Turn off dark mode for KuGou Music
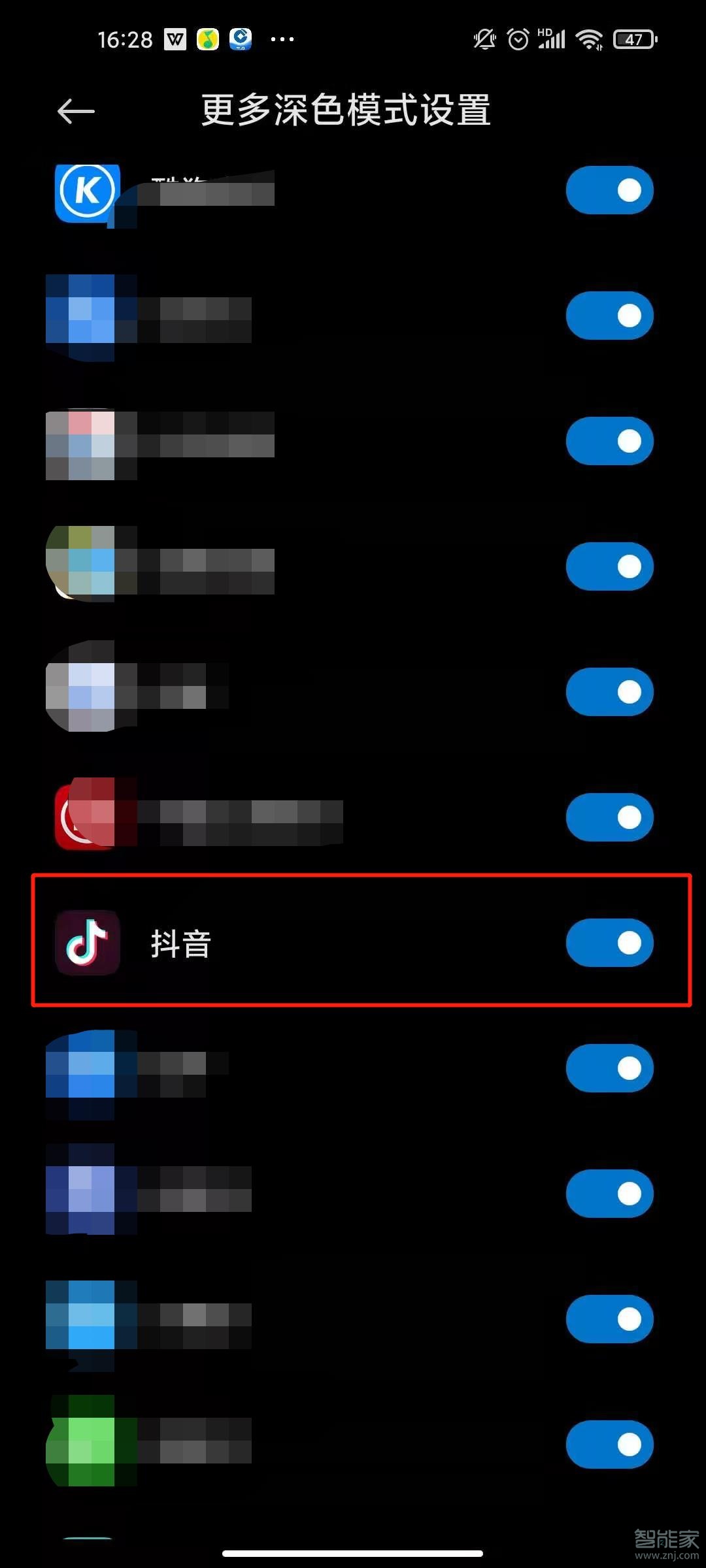Viewport: 706px width, 1568px height. click(609, 190)
